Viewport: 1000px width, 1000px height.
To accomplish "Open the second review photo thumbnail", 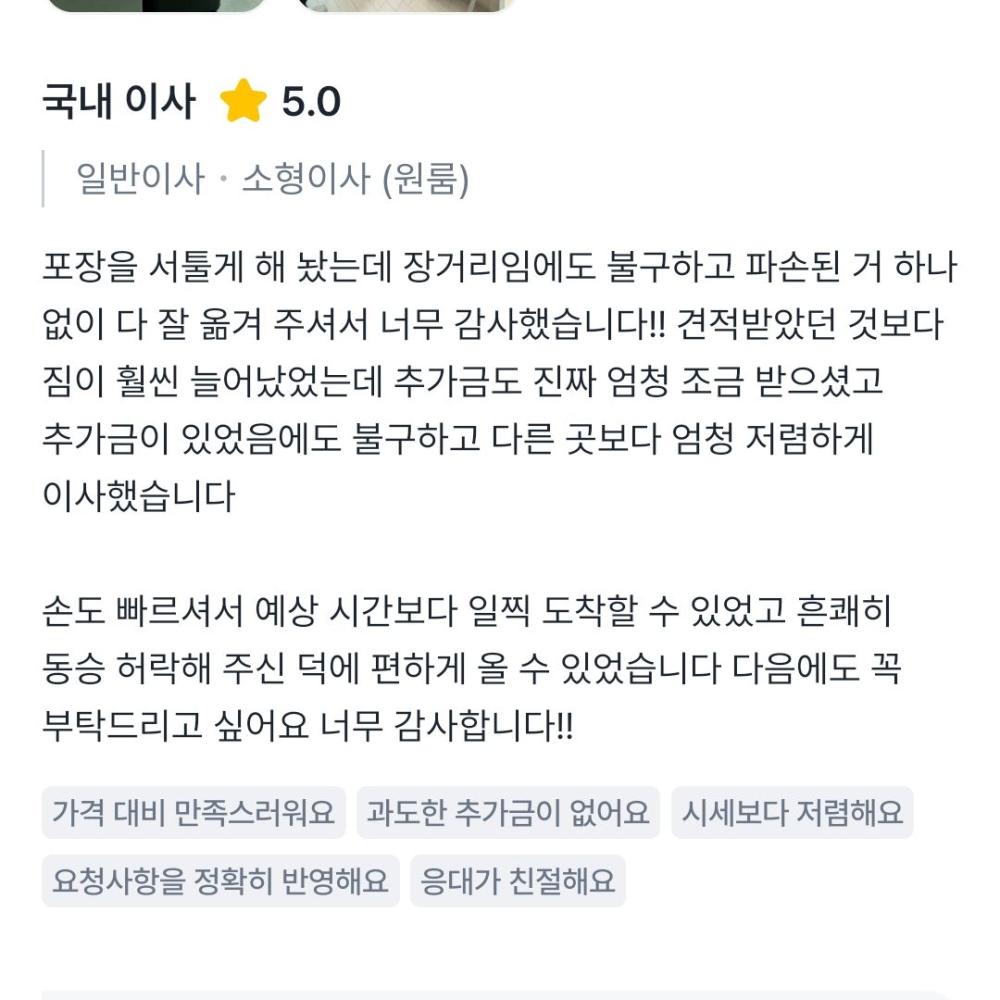I will [406, 5].
